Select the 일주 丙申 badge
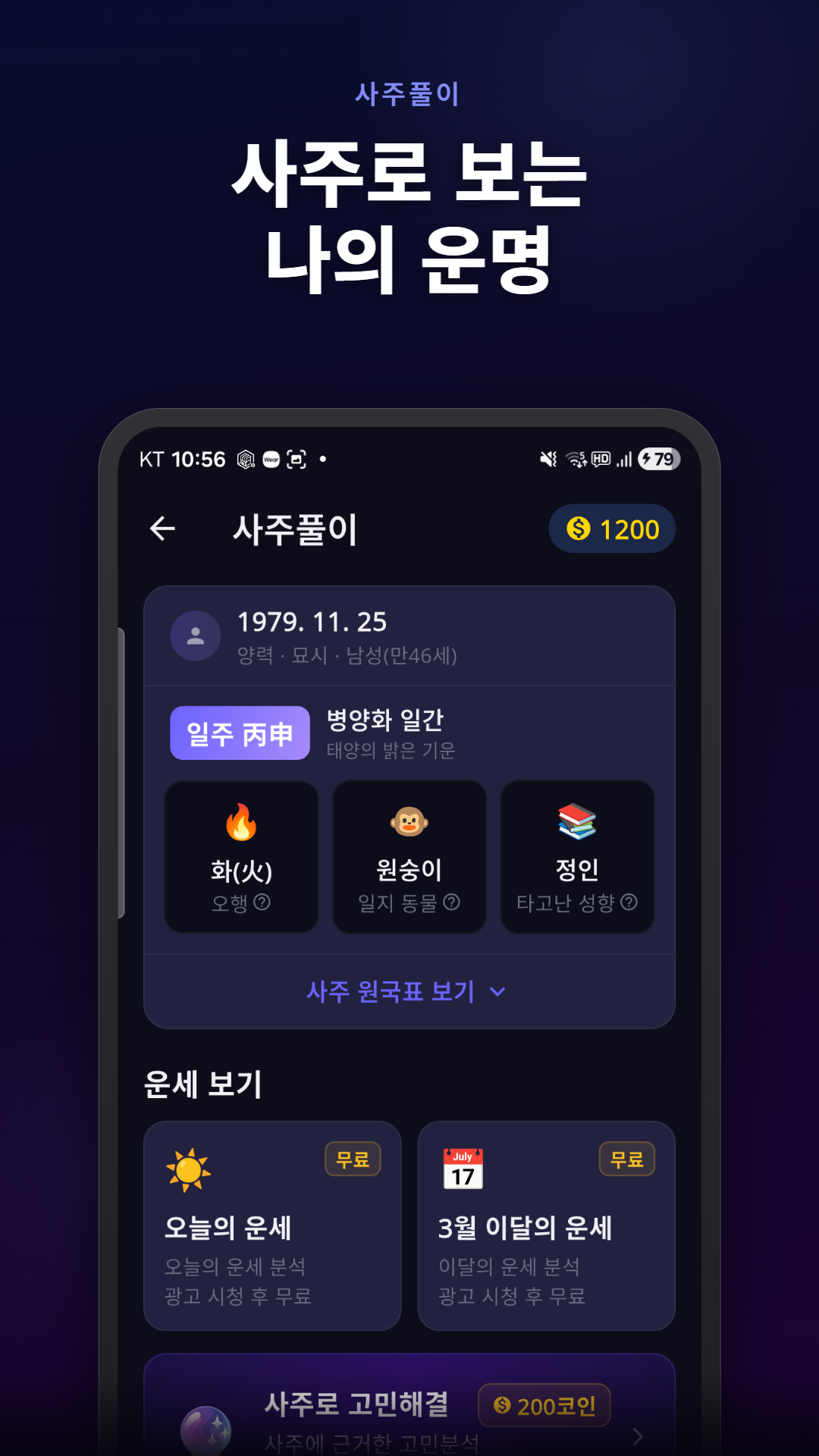The height and width of the screenshot is (1456, 819). tap(240, 732)
